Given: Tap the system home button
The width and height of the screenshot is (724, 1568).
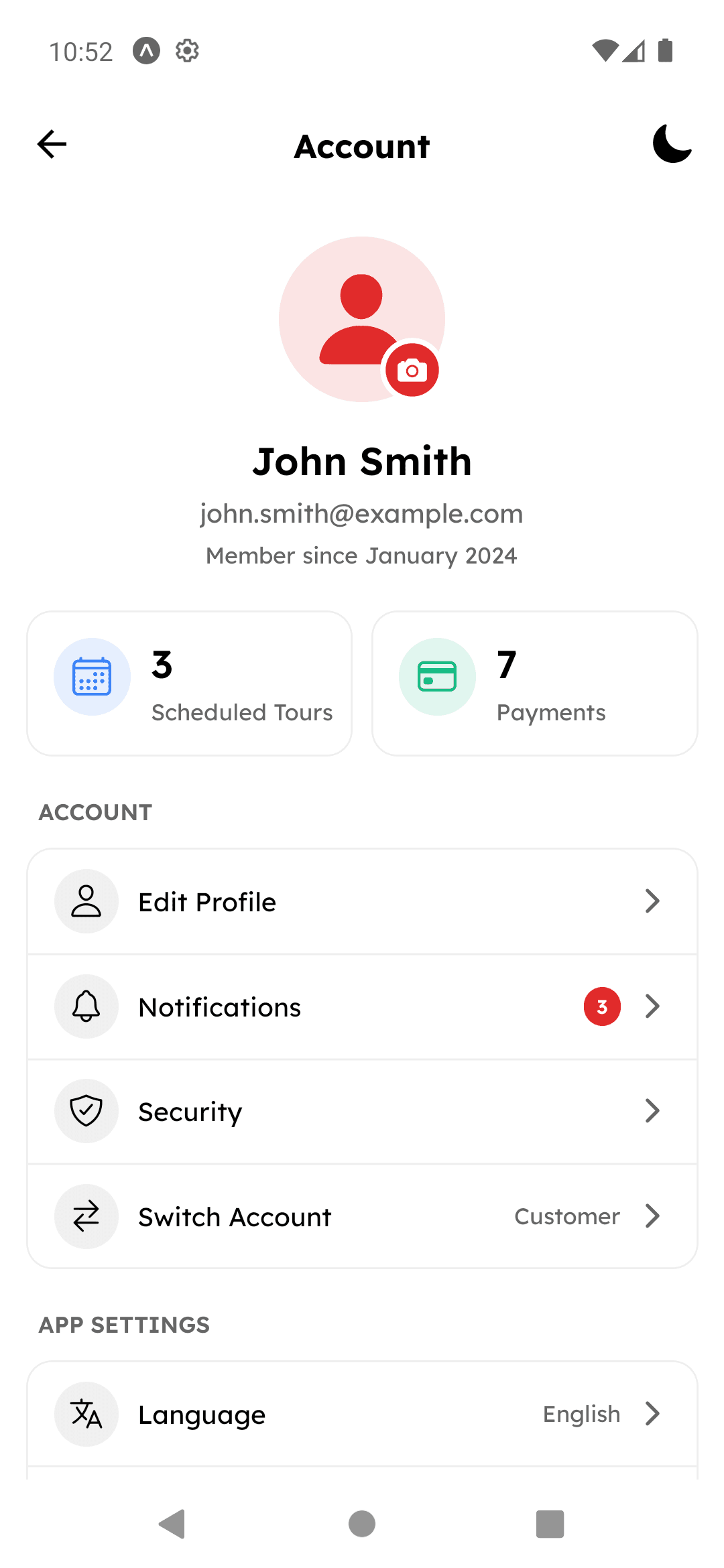Looking at the screenshot, I should tap(362, 1524).
